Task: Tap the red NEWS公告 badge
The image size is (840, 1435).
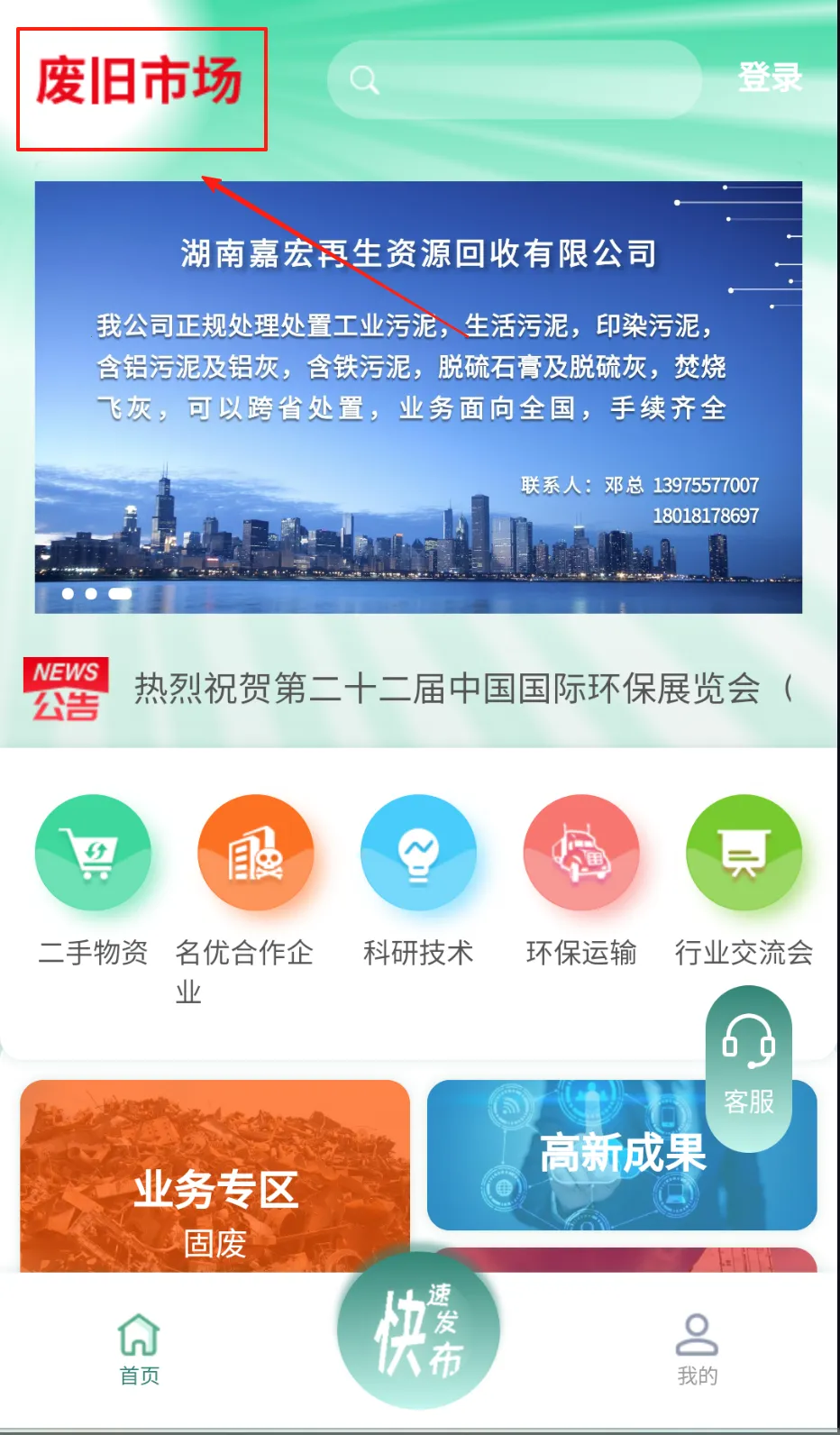Action: (67, 688)
